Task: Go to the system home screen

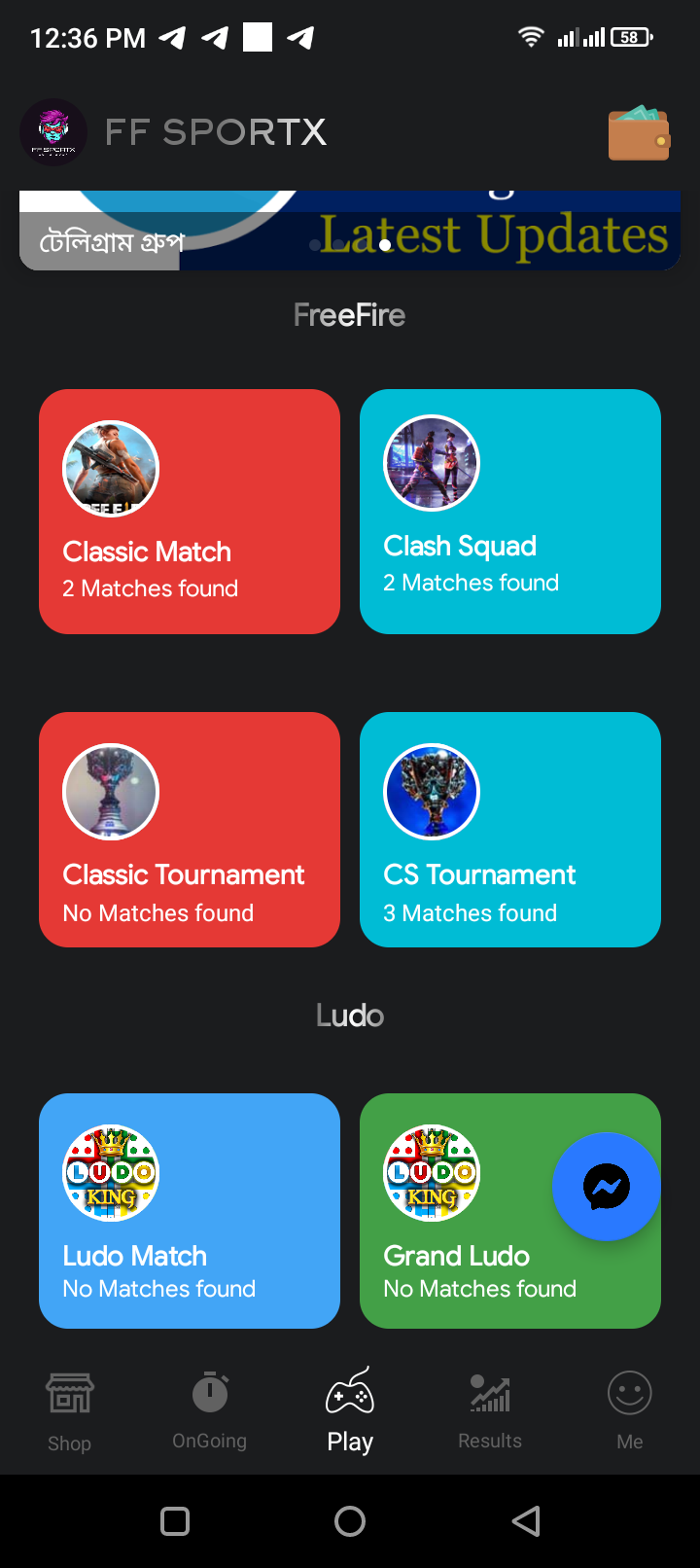Action: [350, 1521]
